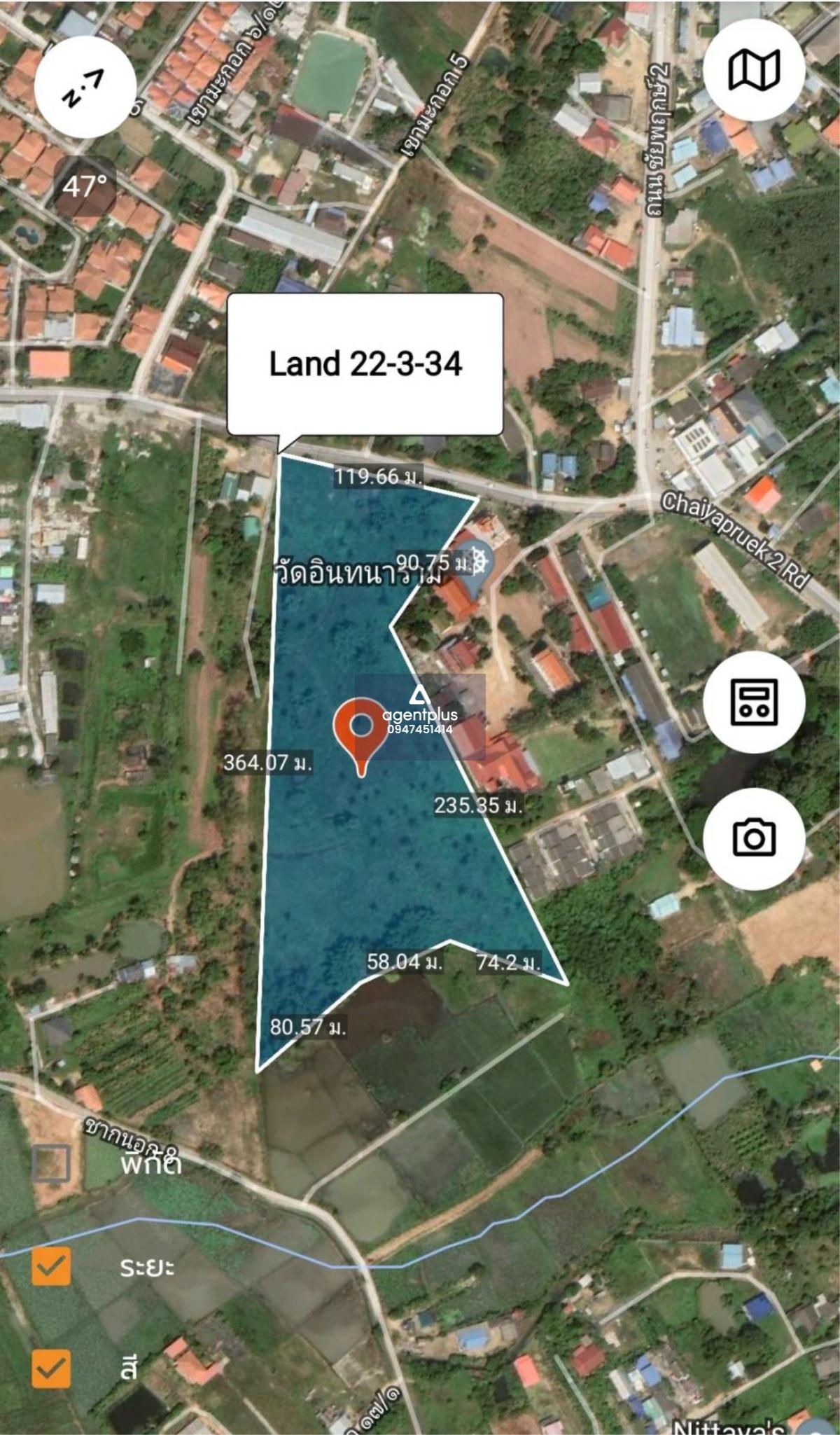Uncheck the ระยะ distance checkbox
The width and height of the screenshot is (840, 1435).
click(51, 1266)
